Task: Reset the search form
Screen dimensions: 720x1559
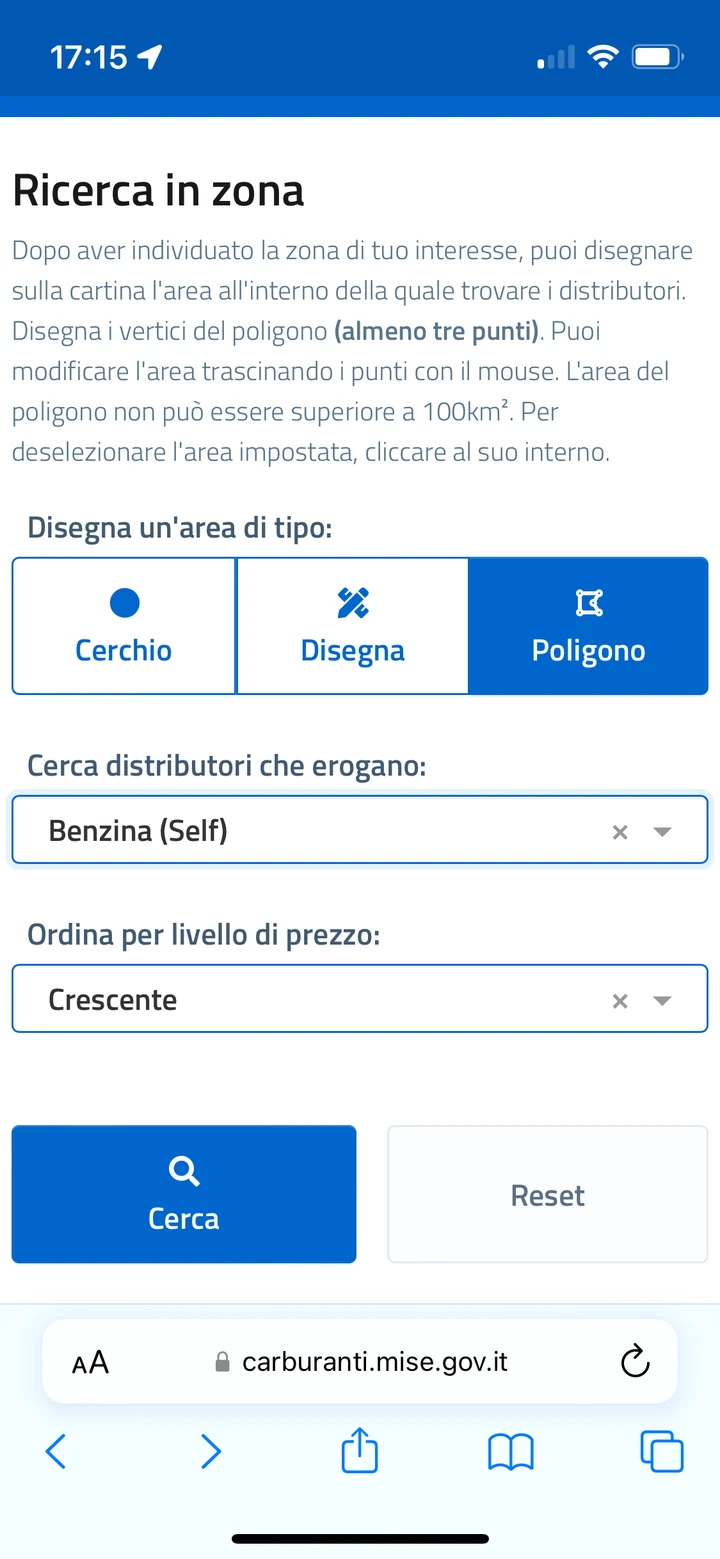Action: [x=548, y=1194]
